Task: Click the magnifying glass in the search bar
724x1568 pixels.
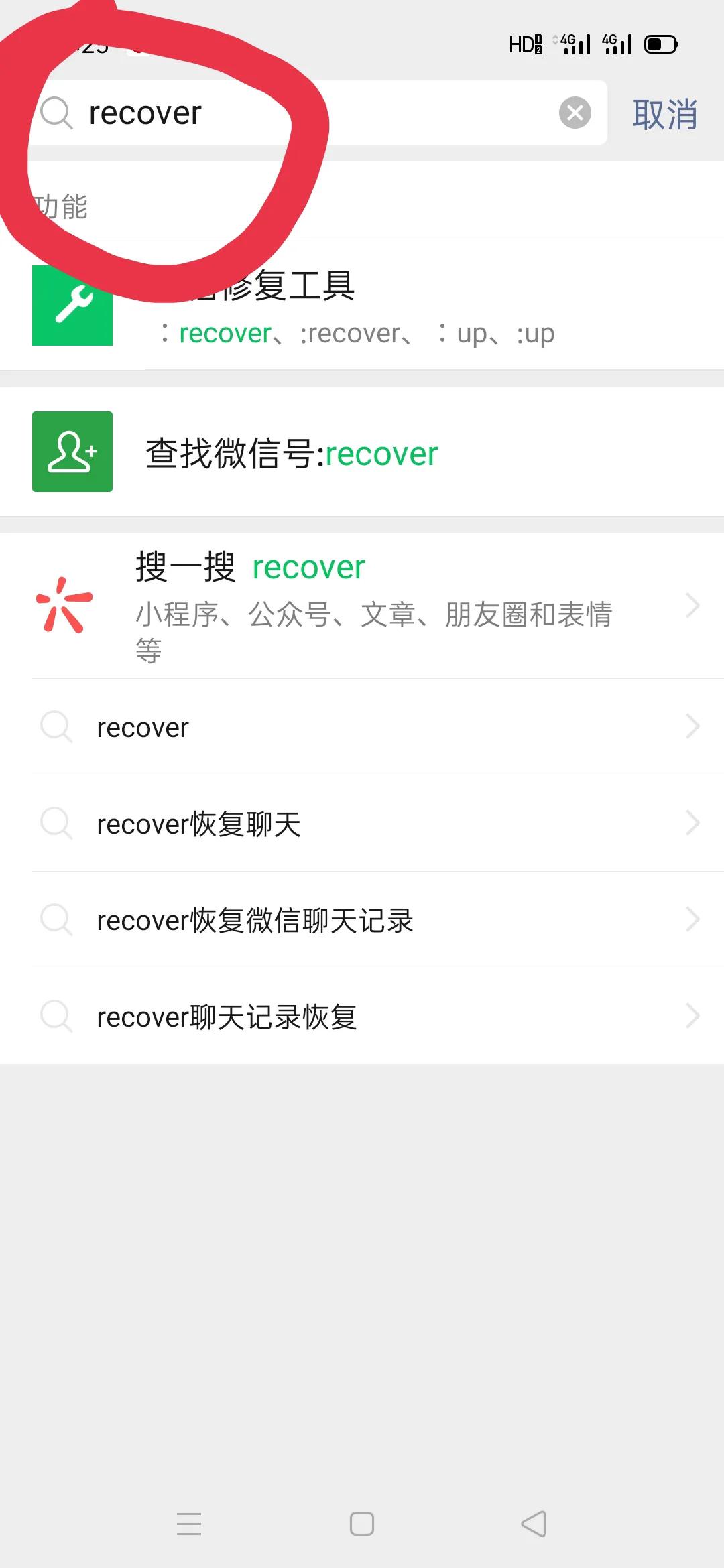Action: click(x=57, y=113)
